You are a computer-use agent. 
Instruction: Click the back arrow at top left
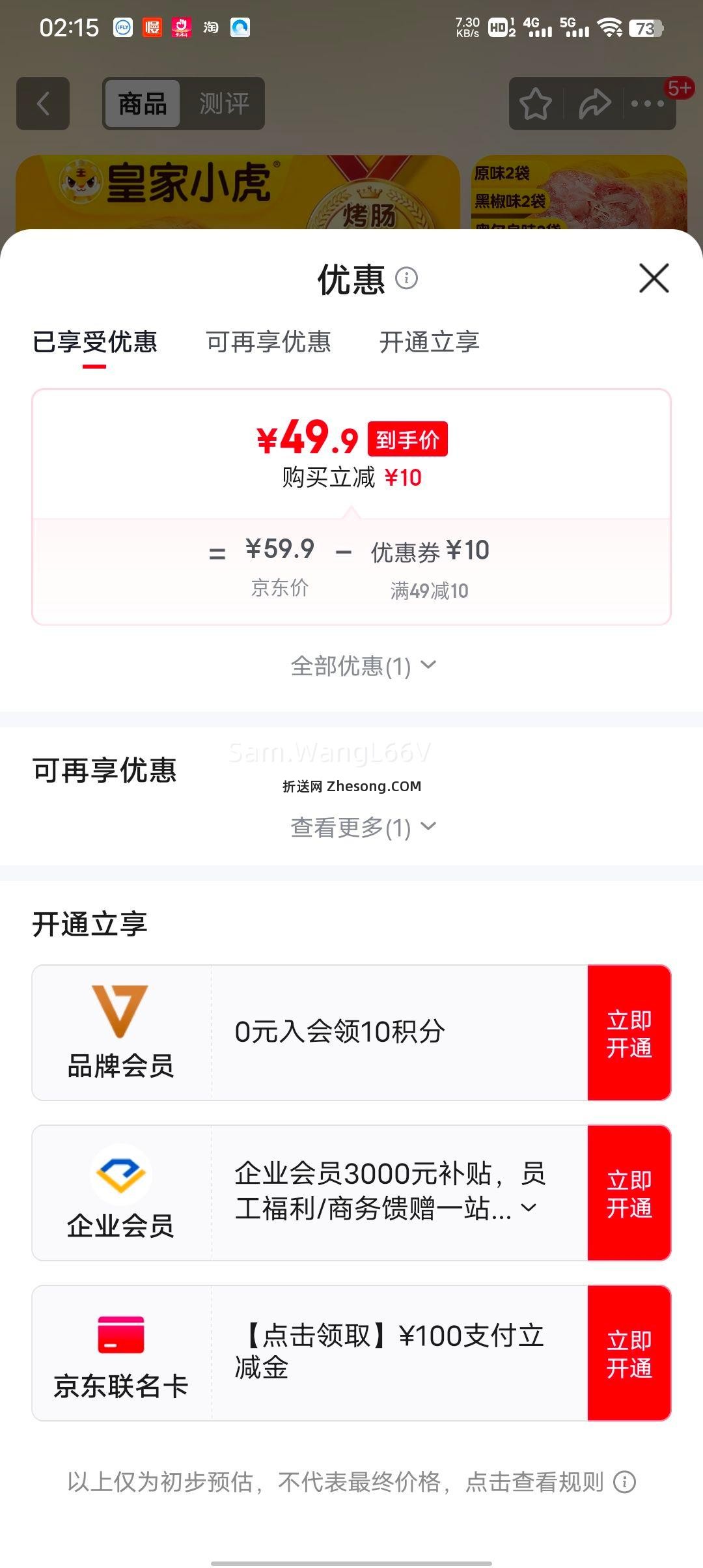tap(42, 104)
